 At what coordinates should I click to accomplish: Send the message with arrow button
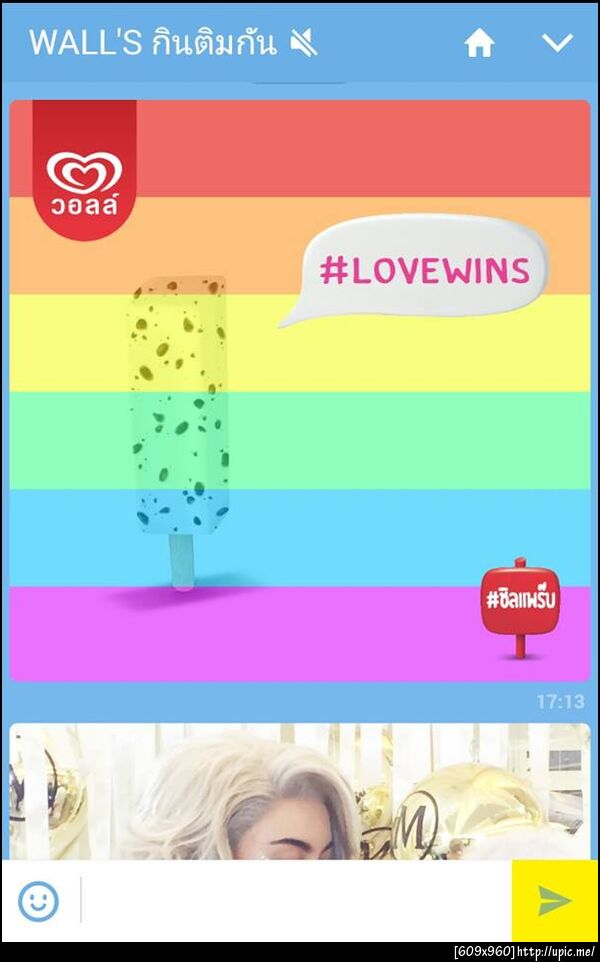pyautogui.click(x=554, y=901)
